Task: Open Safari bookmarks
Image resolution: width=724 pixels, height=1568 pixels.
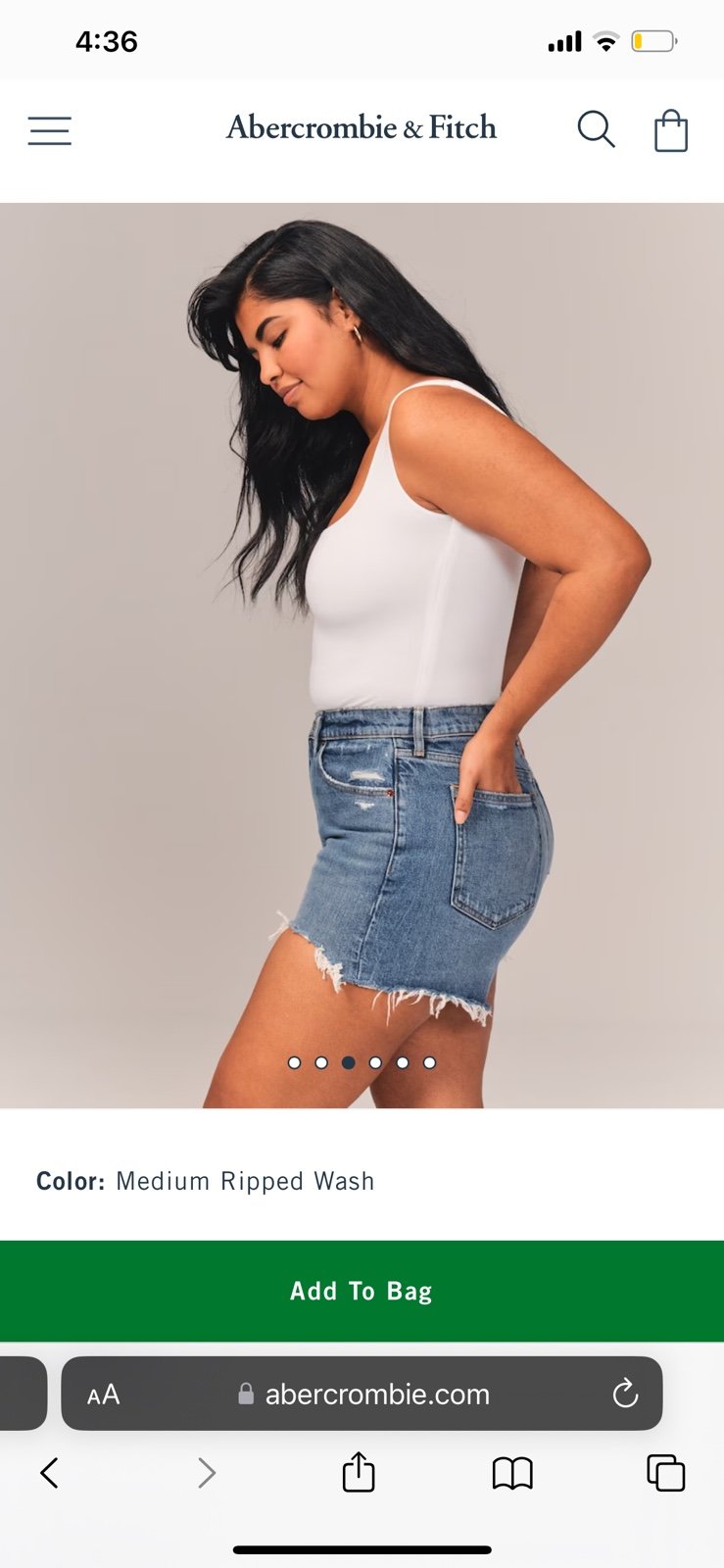Action: tap(512, 1473)
